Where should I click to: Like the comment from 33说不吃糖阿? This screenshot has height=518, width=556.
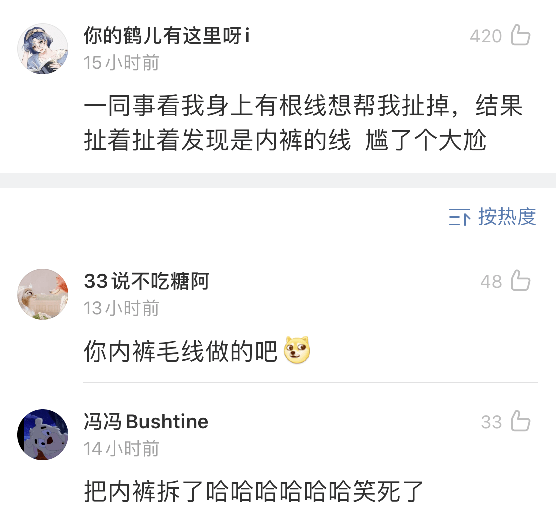tap(520, 281)
